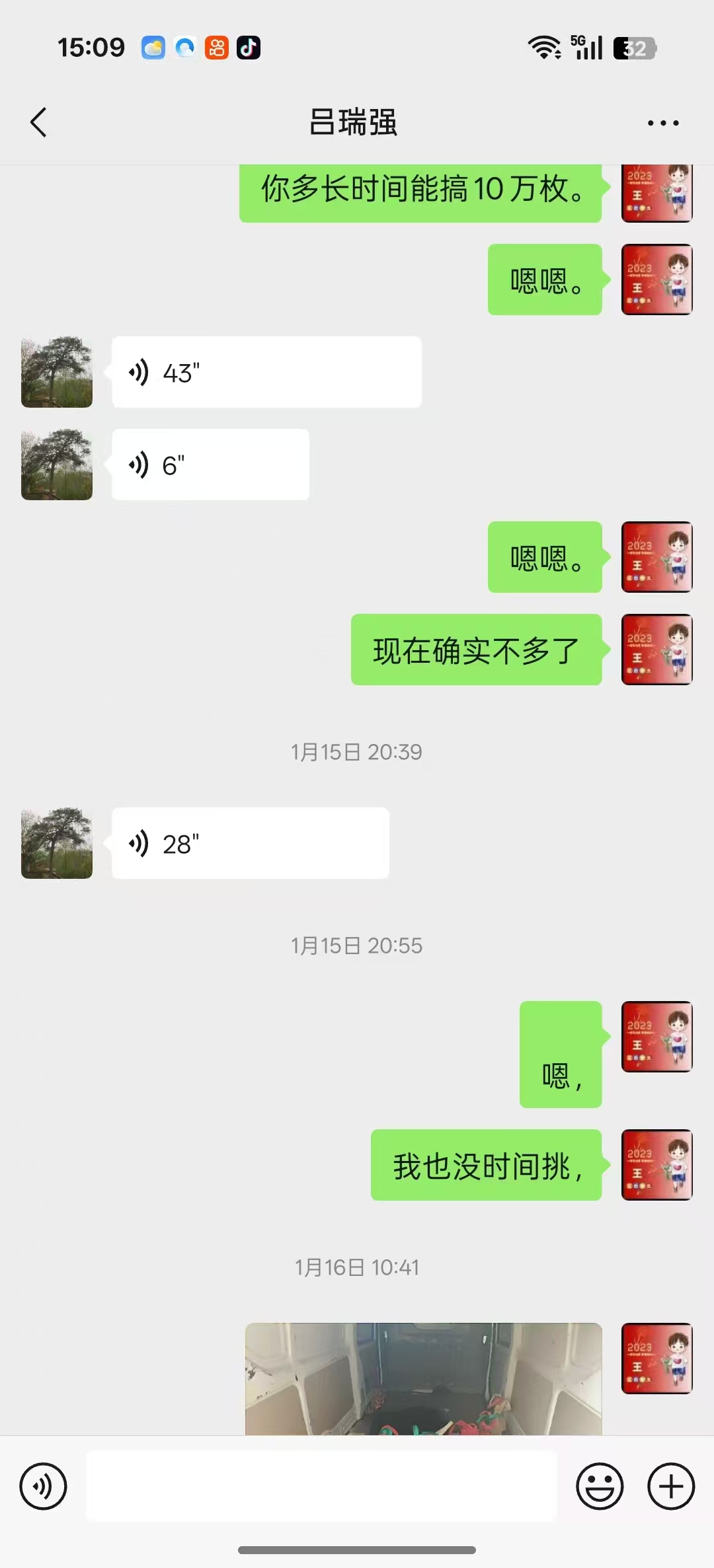The height and width of the screenshot is (1568, 714).
Task: Play the 28-second voice message
Action: pyautogui.click(x=250, y=844)
